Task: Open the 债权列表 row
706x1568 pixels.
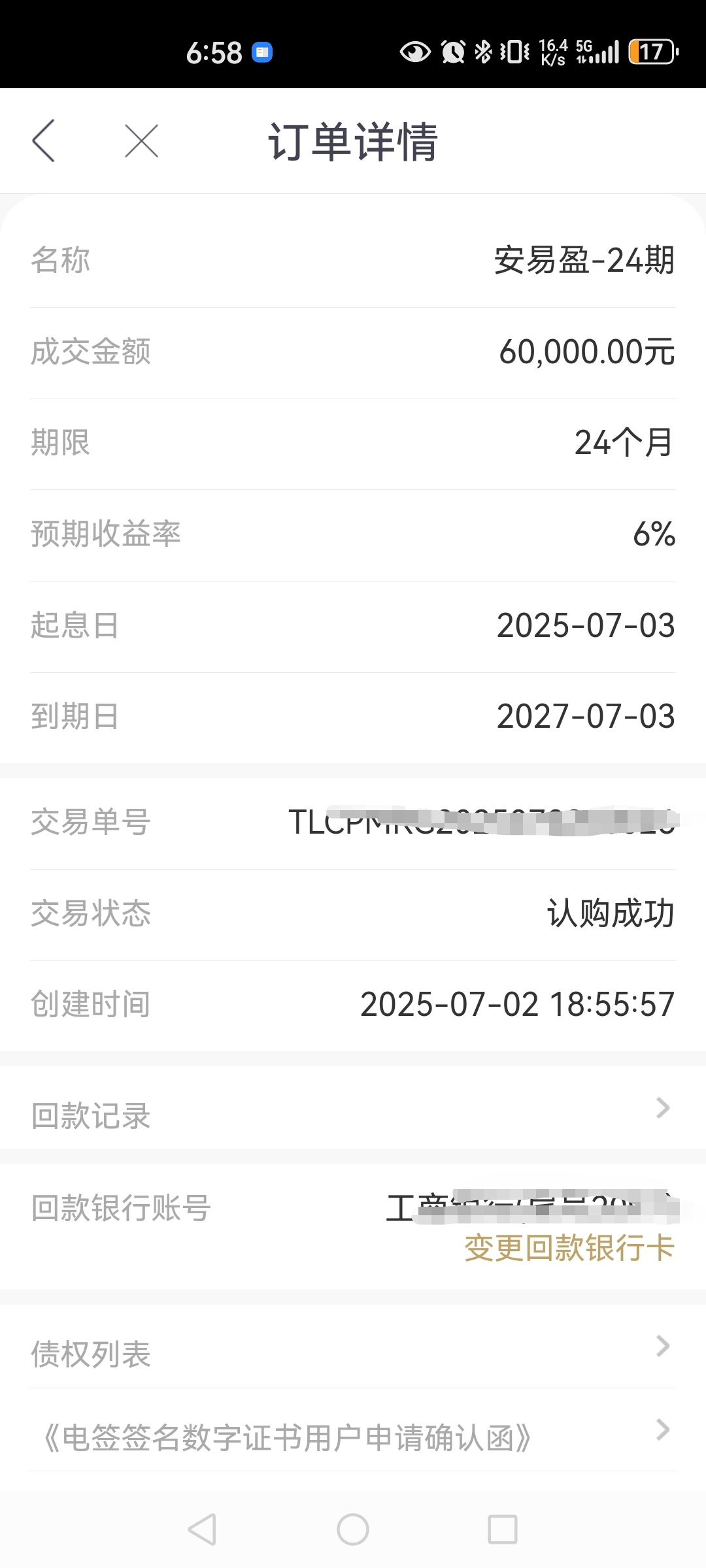Action: click(353, 1347)
